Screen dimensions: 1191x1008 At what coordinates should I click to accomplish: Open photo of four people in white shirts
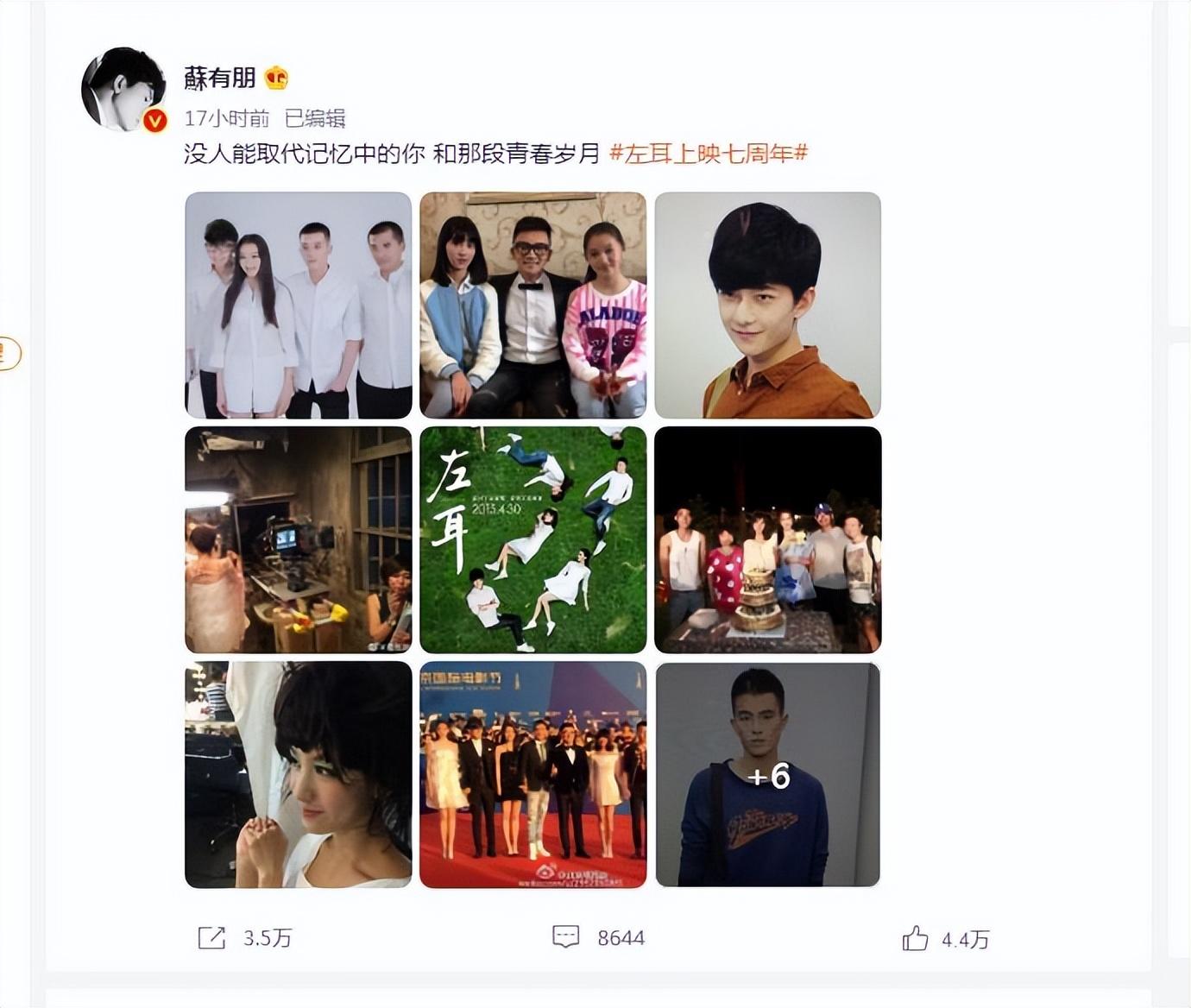[298, 305]
